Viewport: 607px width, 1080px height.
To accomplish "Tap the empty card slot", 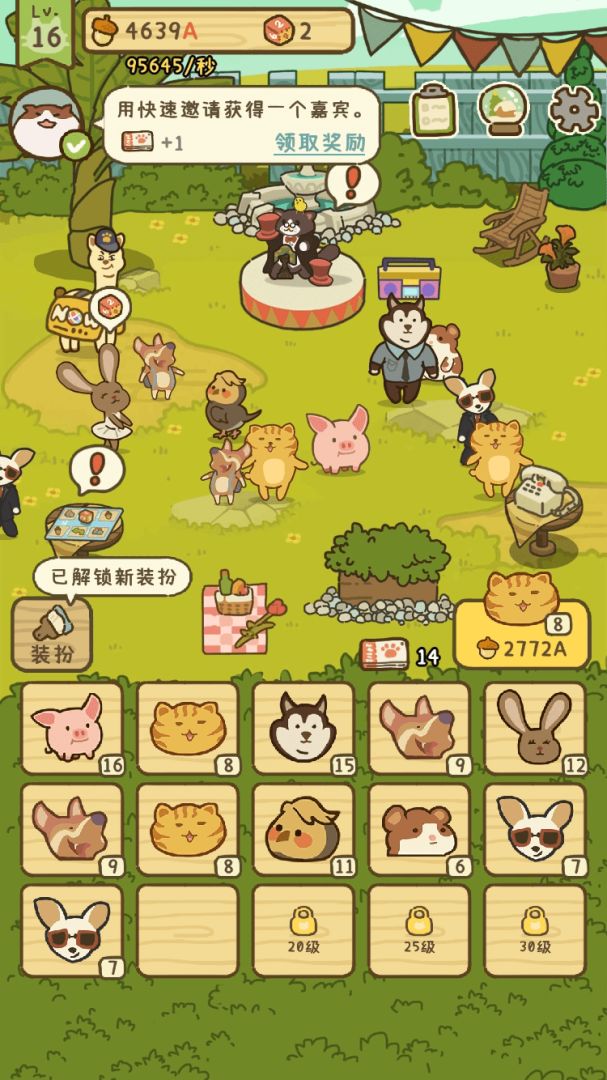I will [187, 930].
